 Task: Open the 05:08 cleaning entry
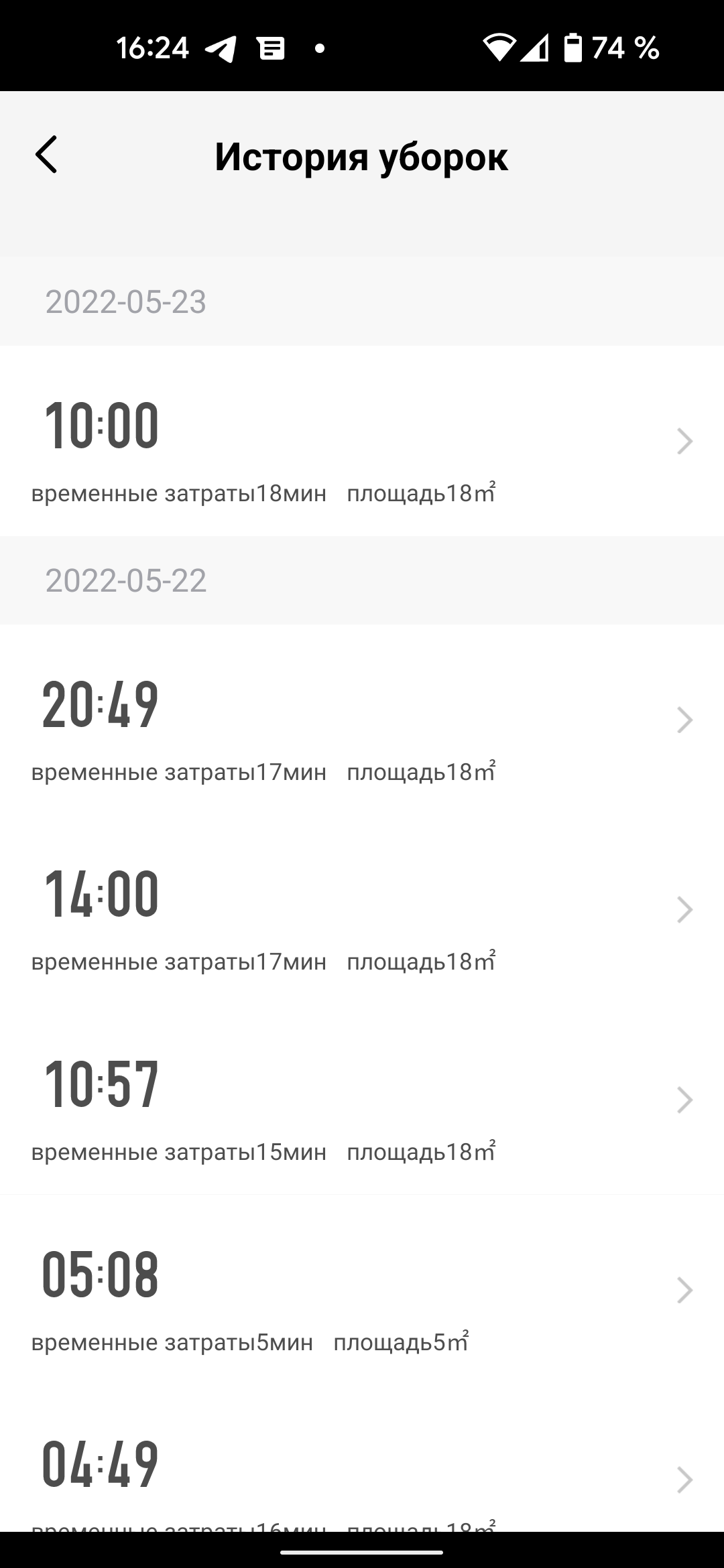pos(362,1291)
